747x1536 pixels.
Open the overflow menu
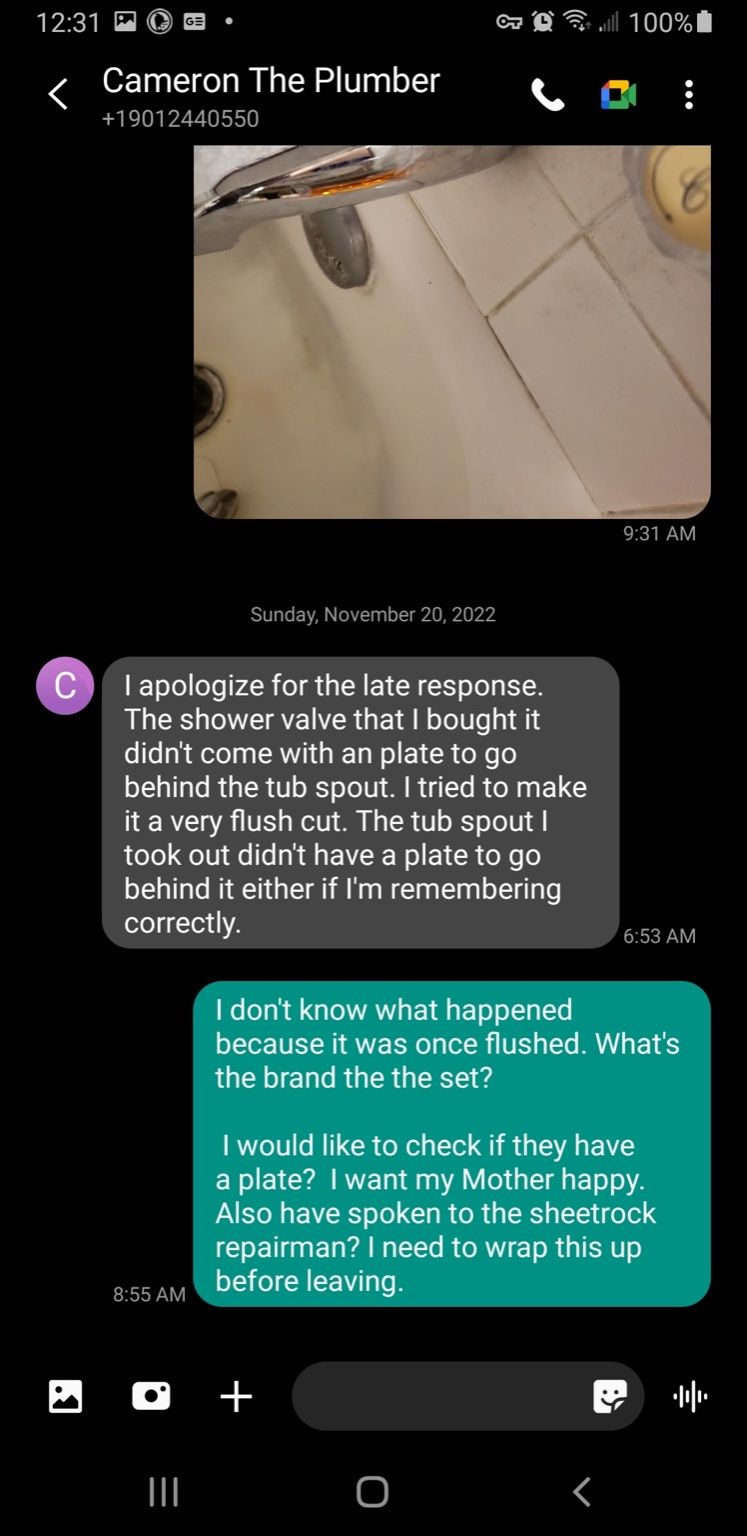point(688,95)
